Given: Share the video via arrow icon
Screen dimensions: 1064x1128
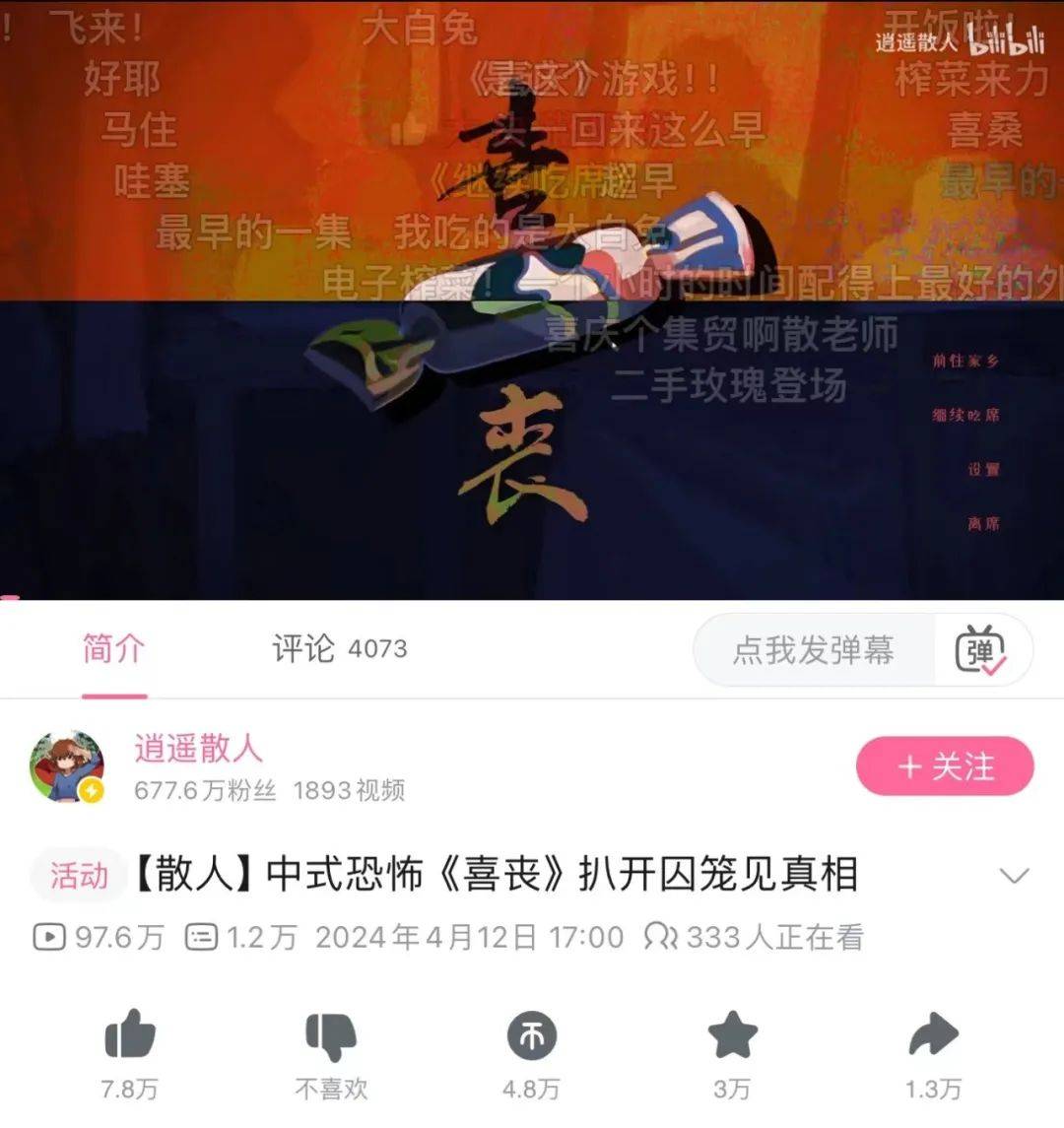Looking at the screenshot, I should [933, 1036].
